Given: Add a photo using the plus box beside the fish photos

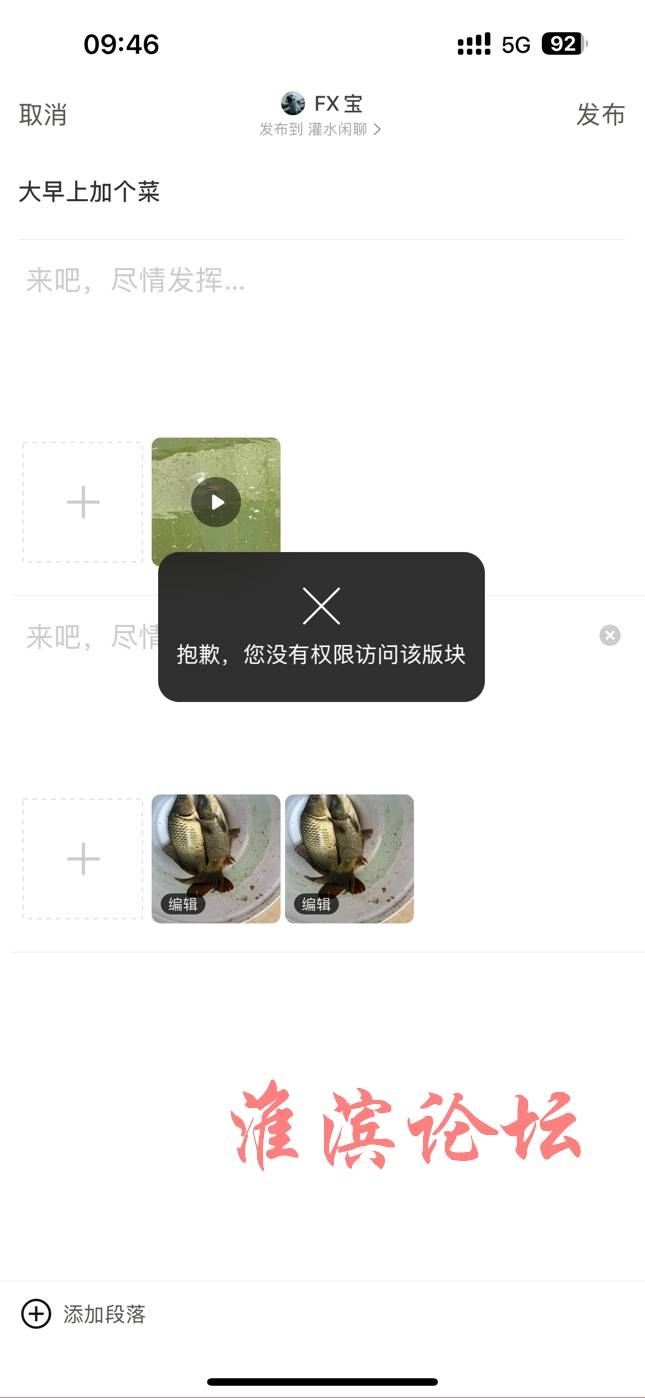Looking at the screenshot, I should click(x=83, y=859).
